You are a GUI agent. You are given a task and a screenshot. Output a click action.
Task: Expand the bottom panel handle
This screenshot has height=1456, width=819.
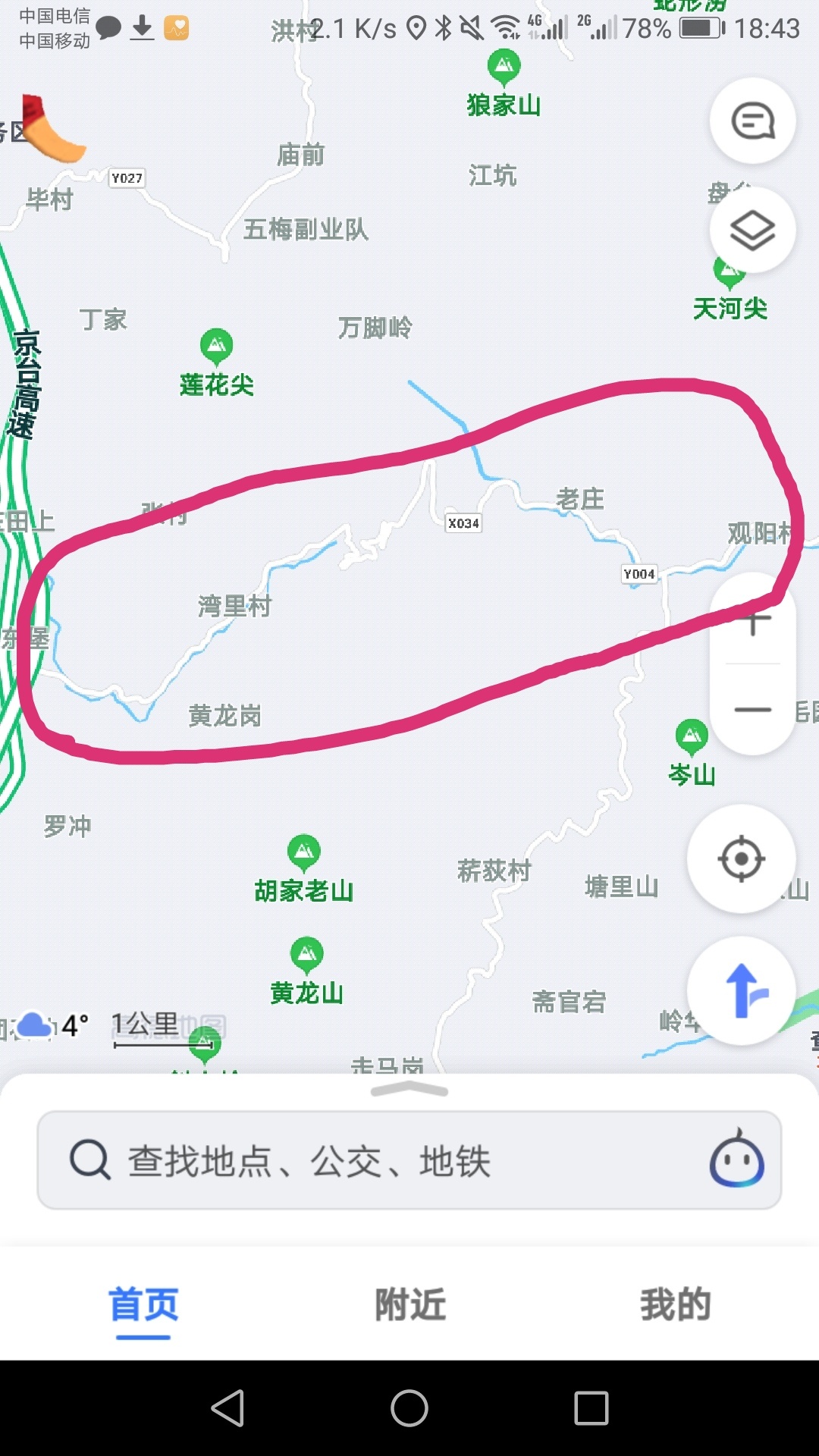coord(409,1090)
